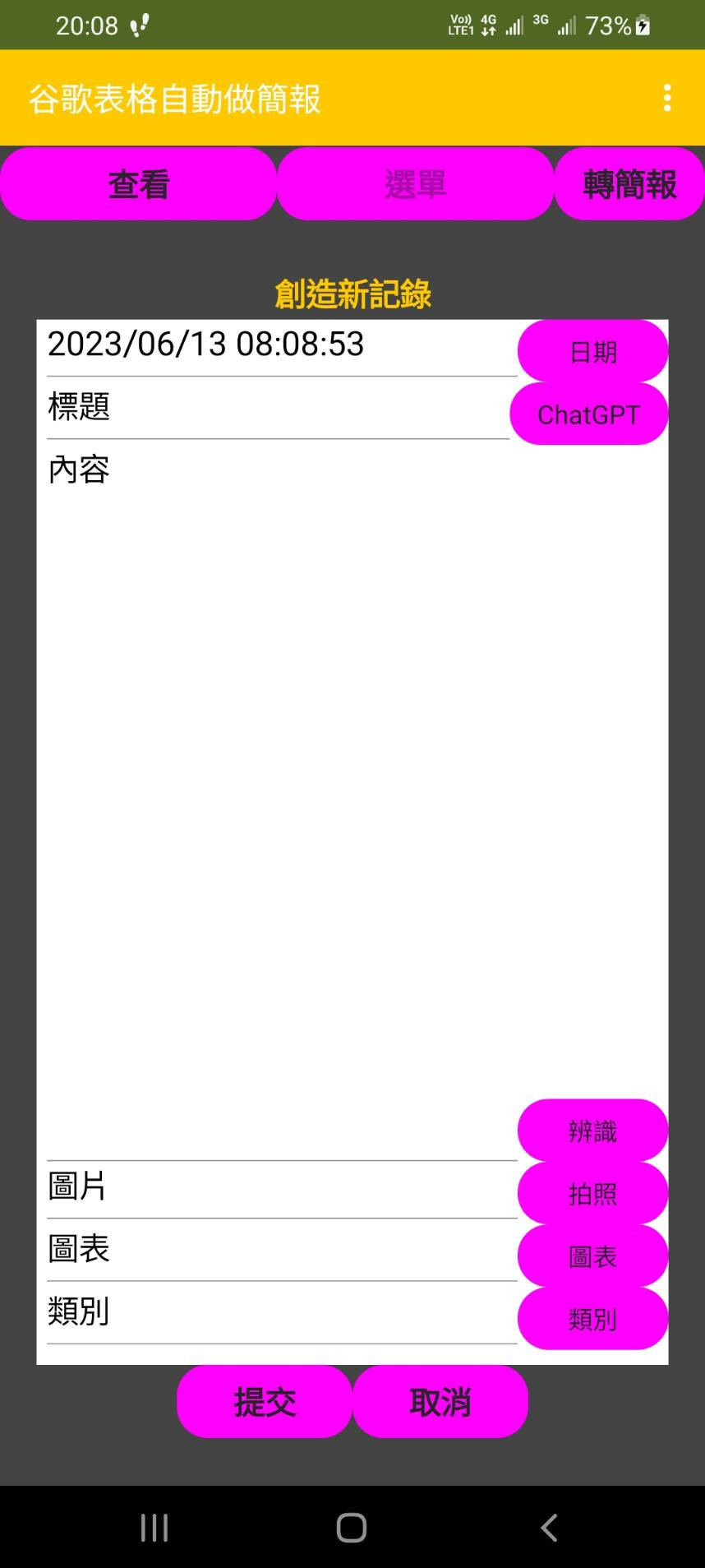Submit the record with 提交

pyautogui.click(x=265, y=1402)
